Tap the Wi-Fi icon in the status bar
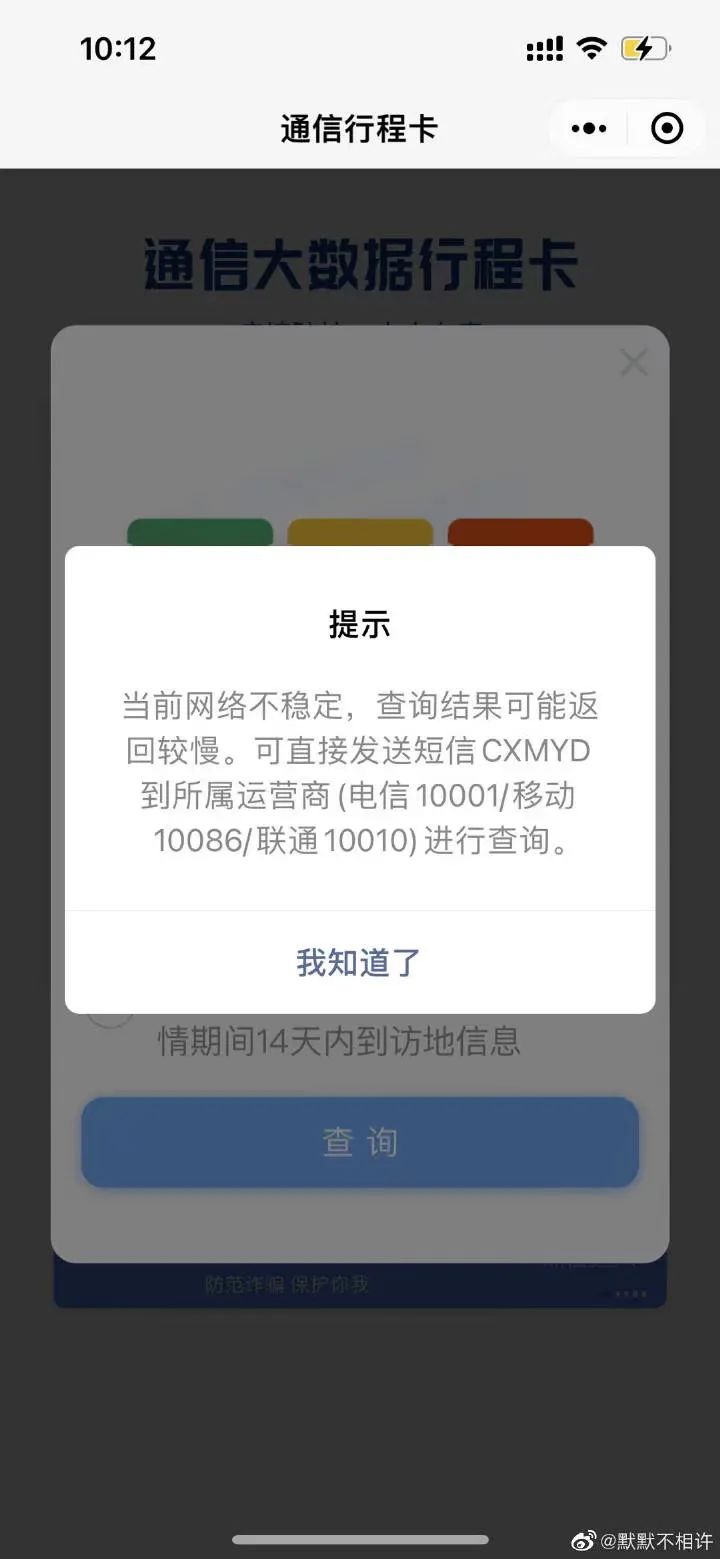Viewport: 720px width, 1559px height. click(x=592, y=47)
